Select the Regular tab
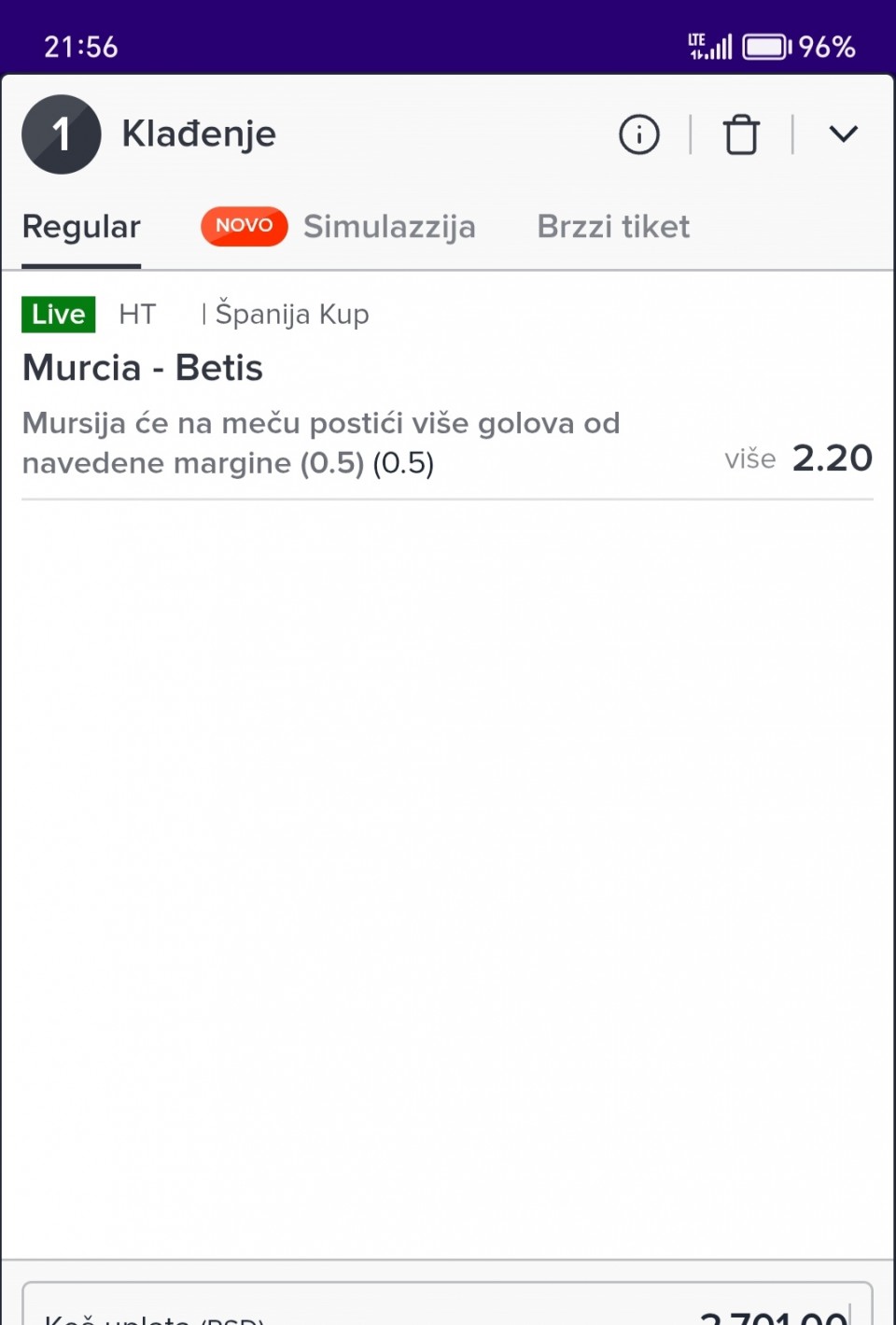 point(81,227)
